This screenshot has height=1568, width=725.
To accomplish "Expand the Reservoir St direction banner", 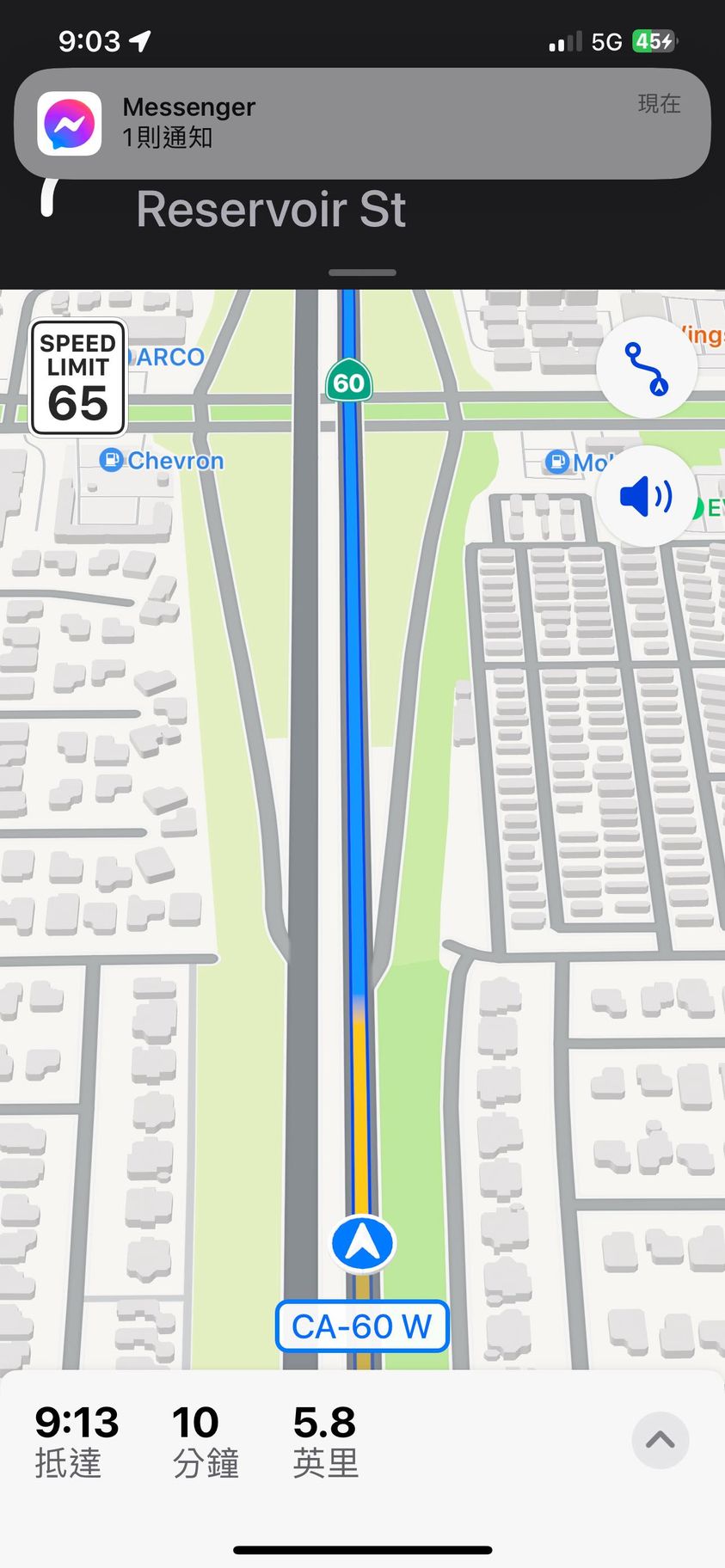I will coord(362,273).
